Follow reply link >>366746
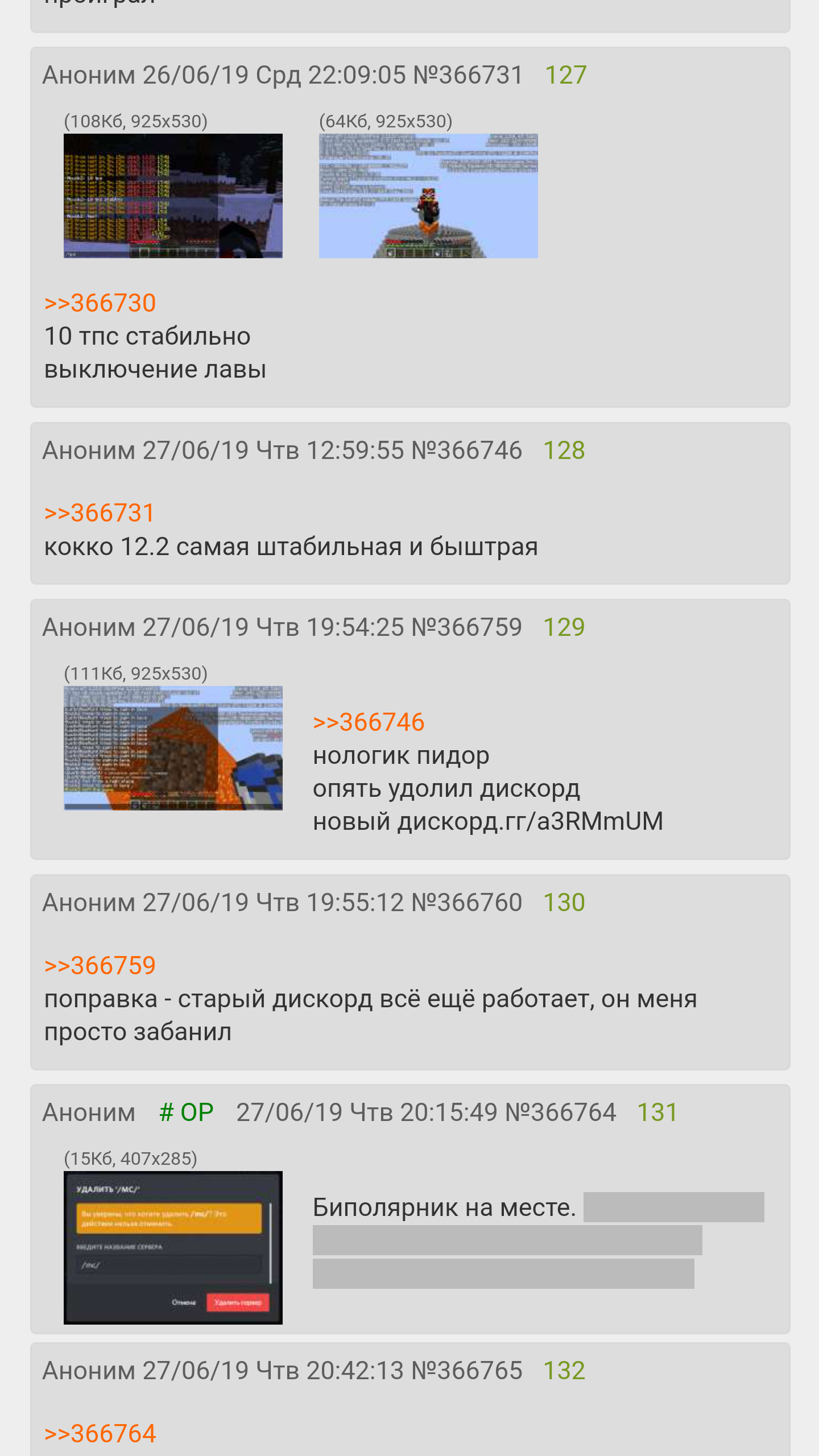The height and width of the screenshot is (1456, 819). [369, 722]
